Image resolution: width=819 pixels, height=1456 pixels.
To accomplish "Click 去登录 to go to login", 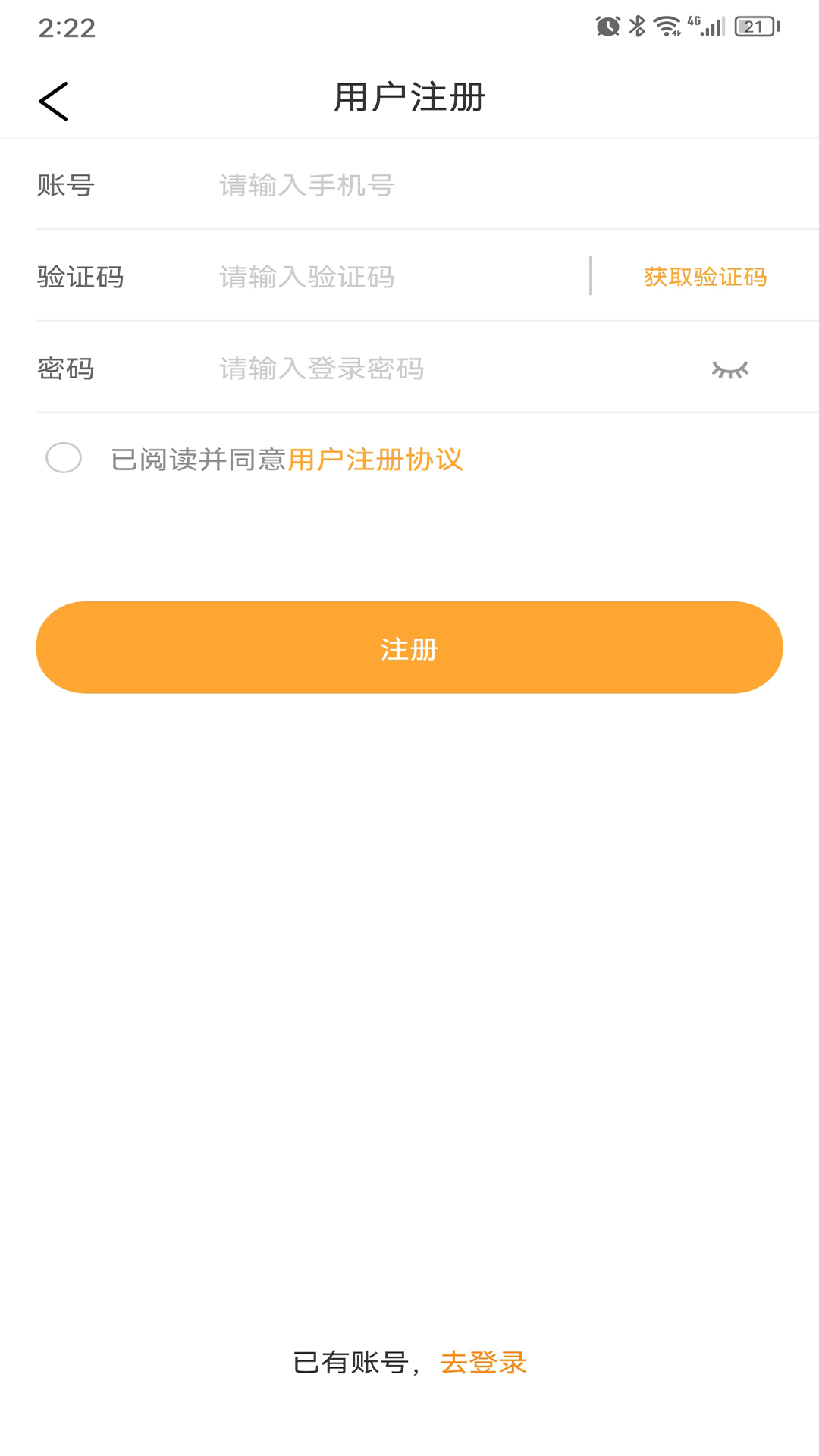I will pos(483,1363).
